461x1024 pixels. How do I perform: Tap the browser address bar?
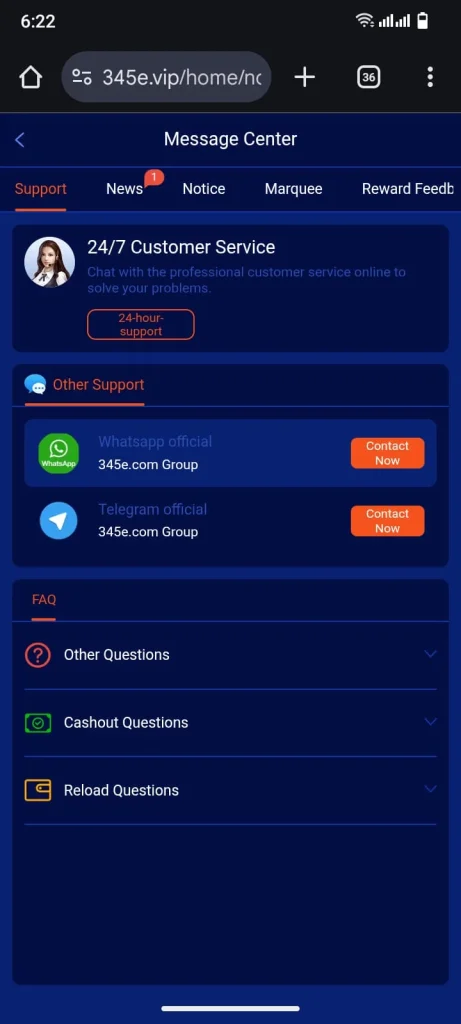(x=167, y=78)
